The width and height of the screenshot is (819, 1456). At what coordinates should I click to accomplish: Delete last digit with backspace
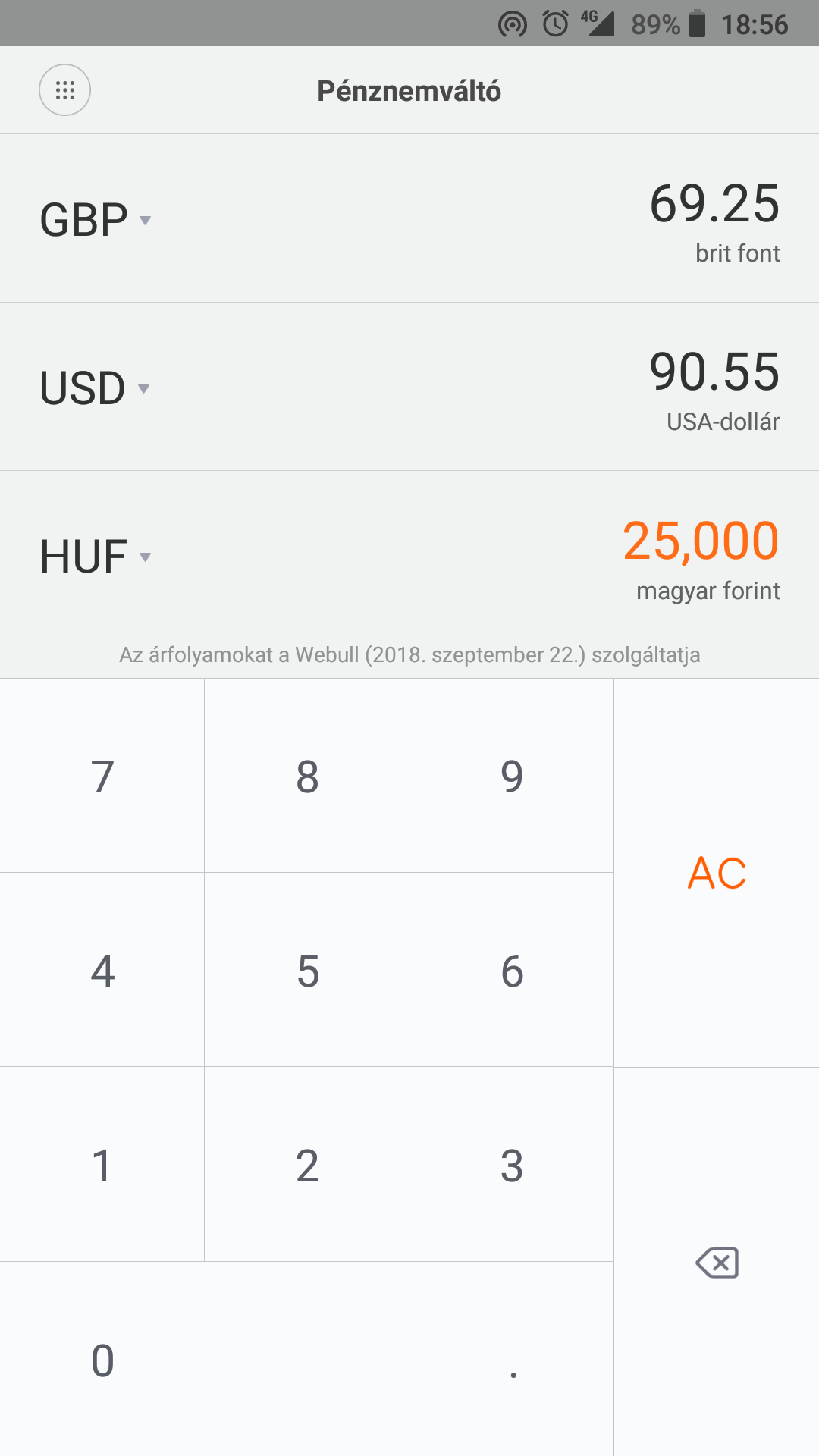coord(717,1263)
